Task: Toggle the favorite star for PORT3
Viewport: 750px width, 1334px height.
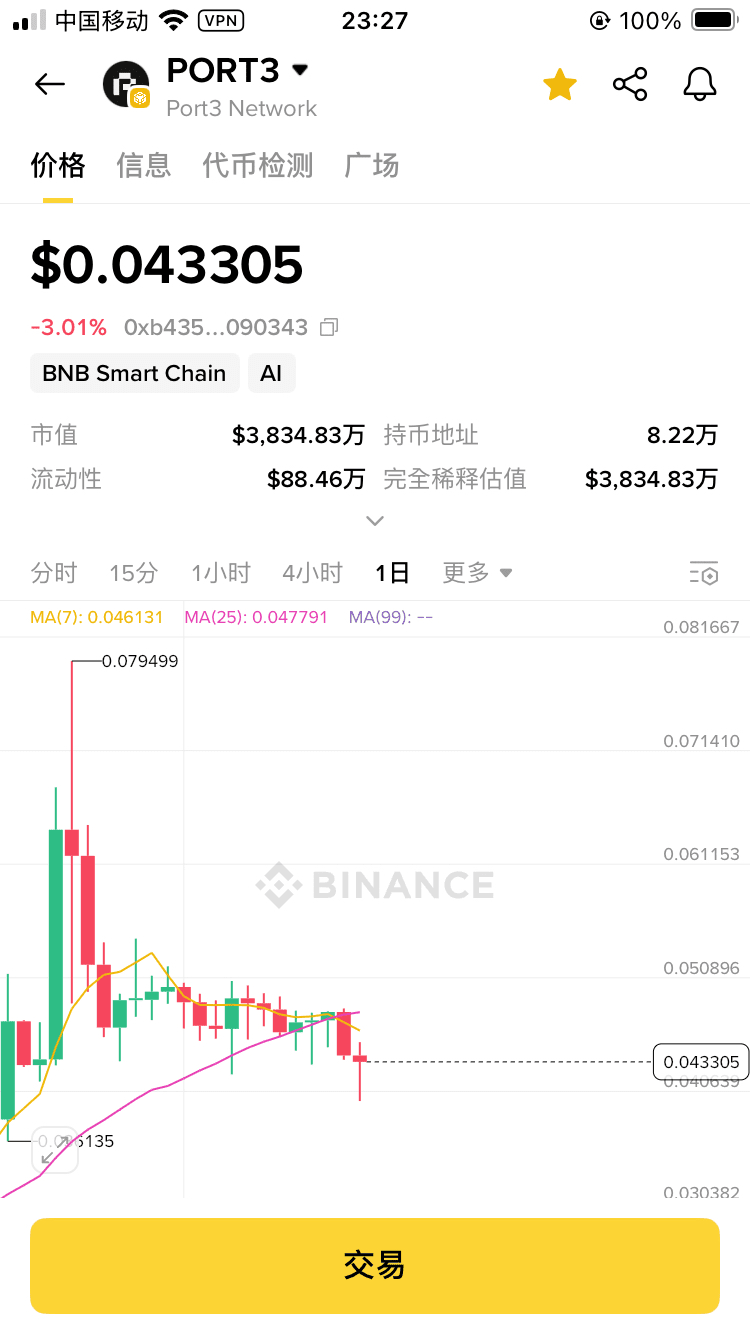Action: (x=560, y=85)
